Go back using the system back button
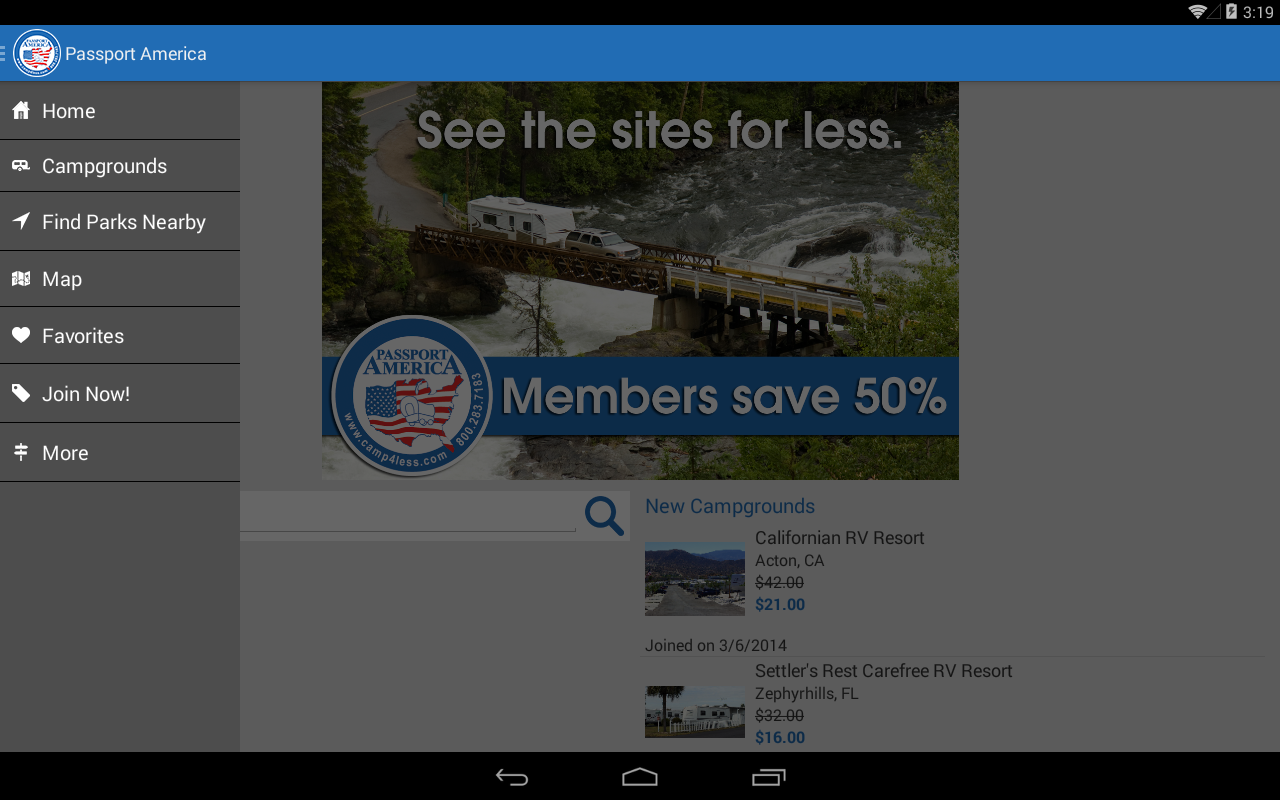Viewport: 1280px width, 800px height. coord(512,777)
